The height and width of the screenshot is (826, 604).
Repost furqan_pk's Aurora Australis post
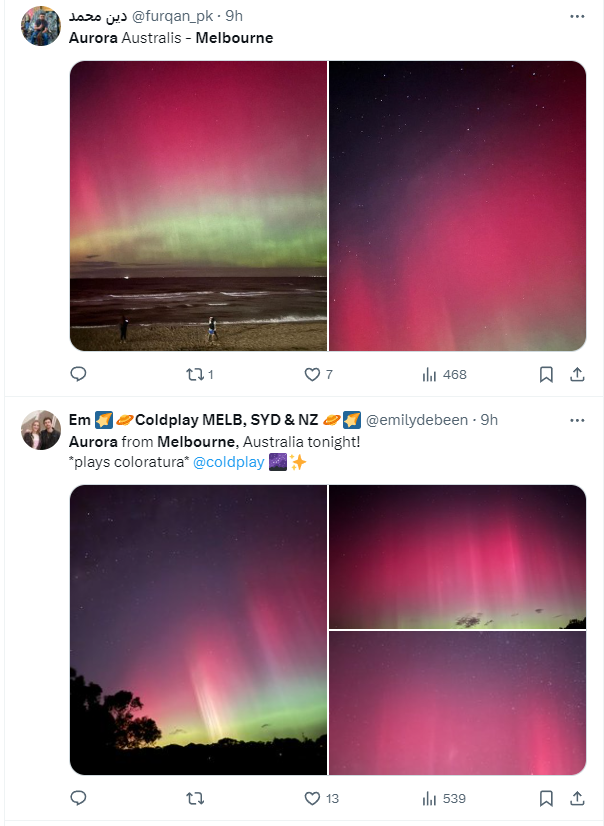pos(196,374)
